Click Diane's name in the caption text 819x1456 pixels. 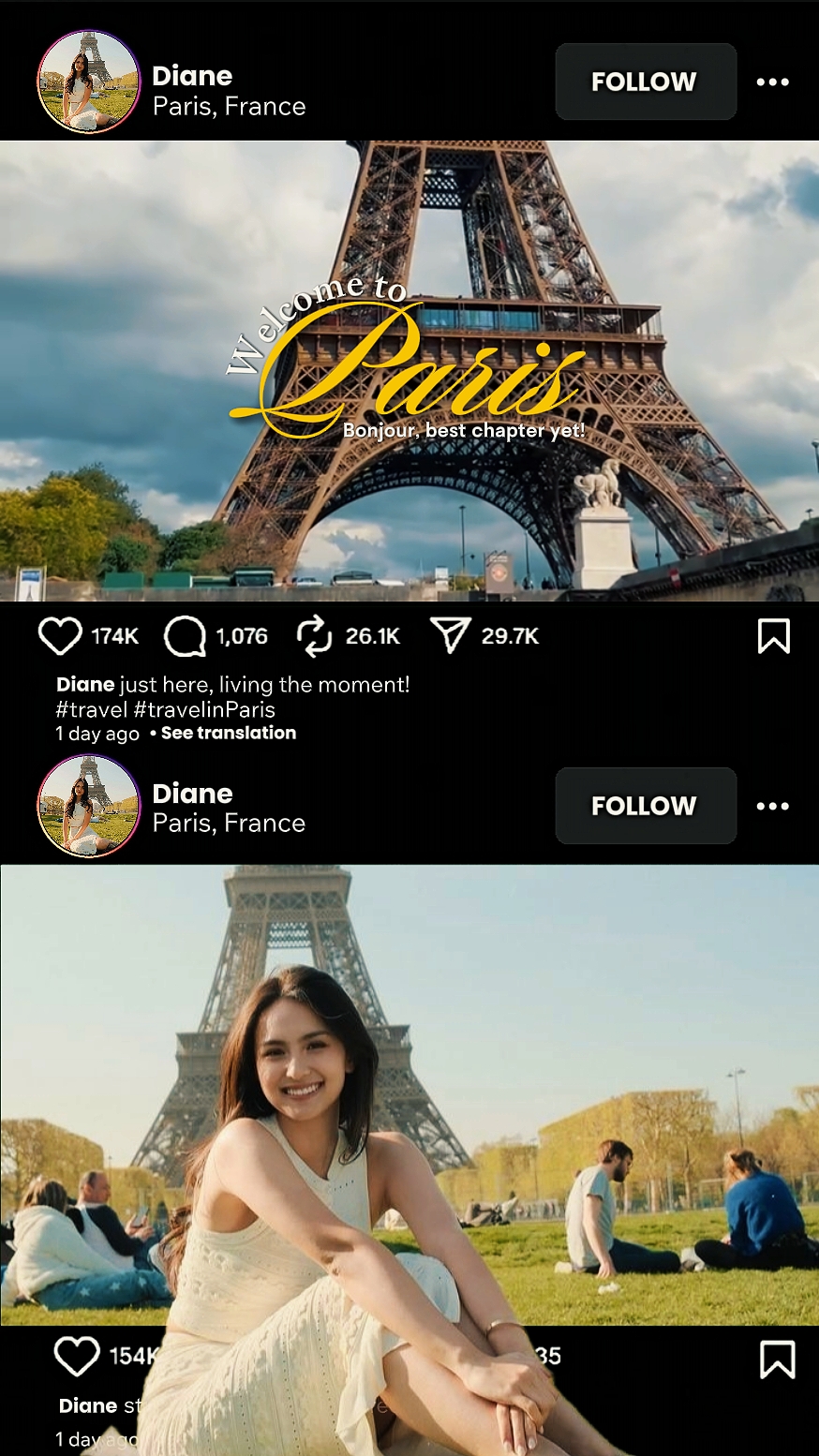click(x=82, y=684)
